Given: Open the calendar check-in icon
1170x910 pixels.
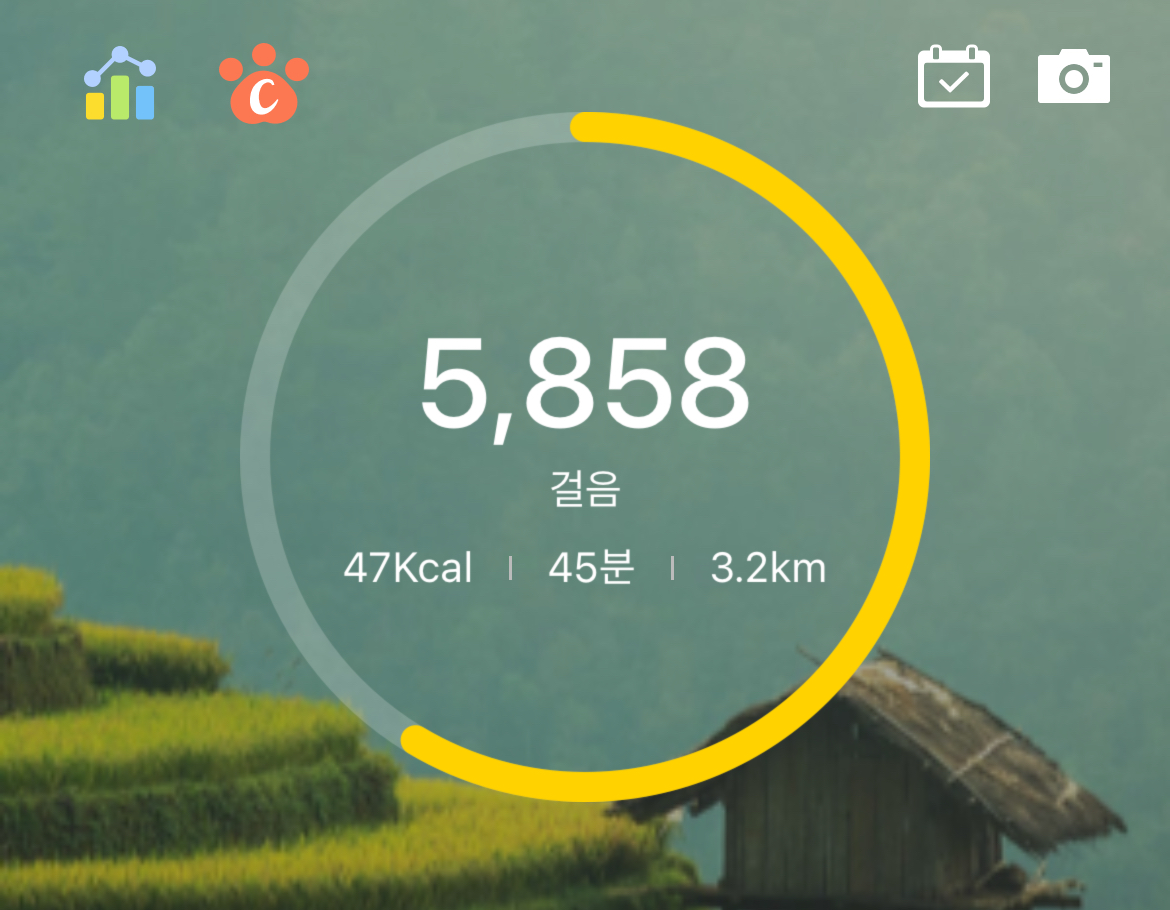Looking at the screenshot, I should (x=953, y=77).
